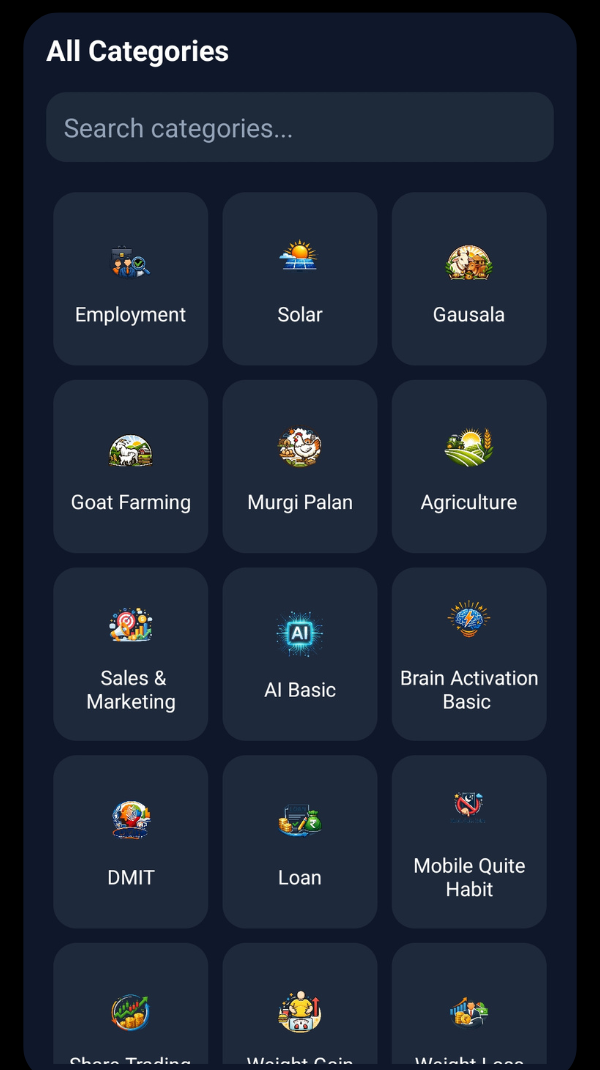The width and height of the screenshot is (600, 1070).
Task: Tap the DMIT category card
Action: 131,842
